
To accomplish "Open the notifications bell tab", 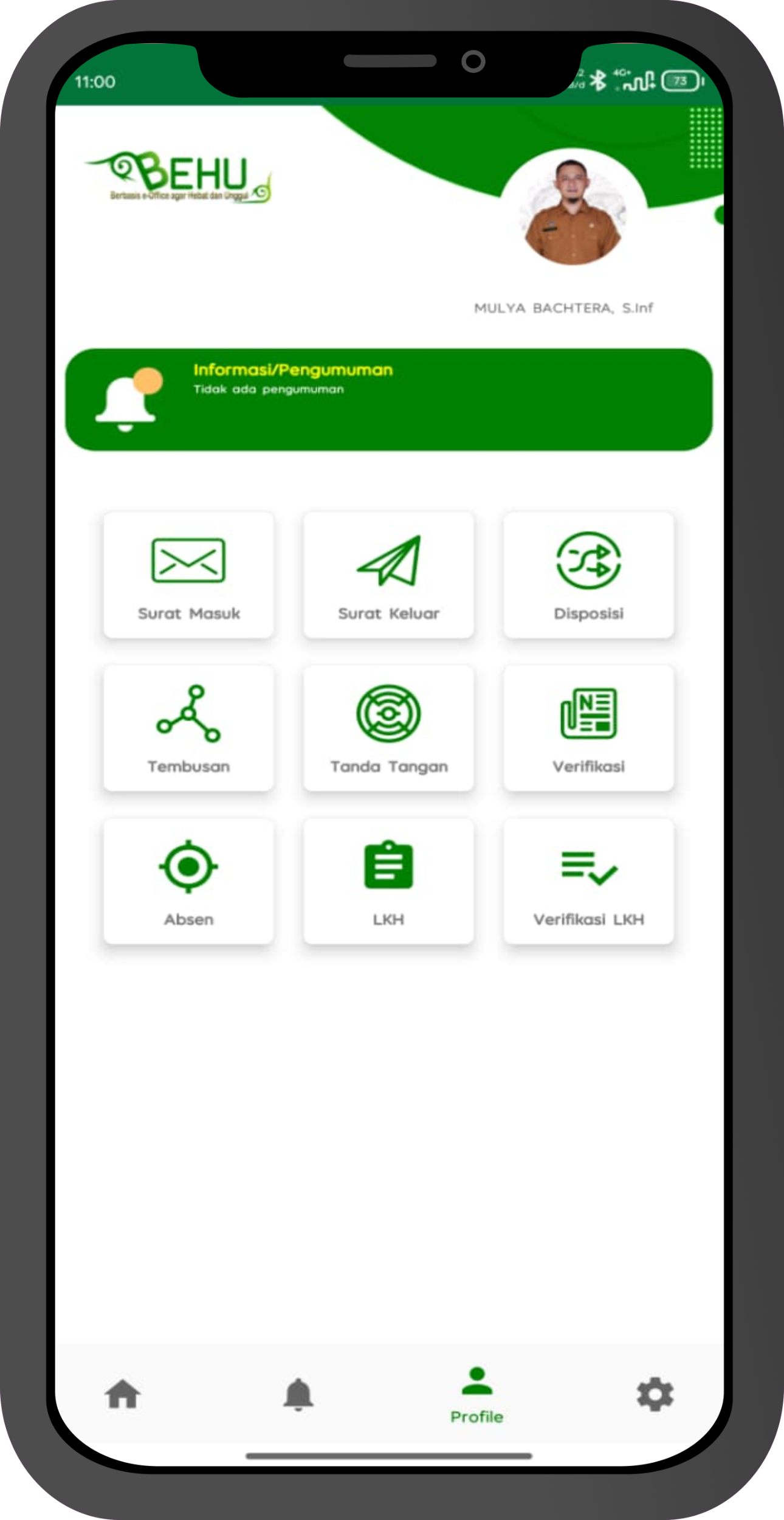I will coord(298,1394).
